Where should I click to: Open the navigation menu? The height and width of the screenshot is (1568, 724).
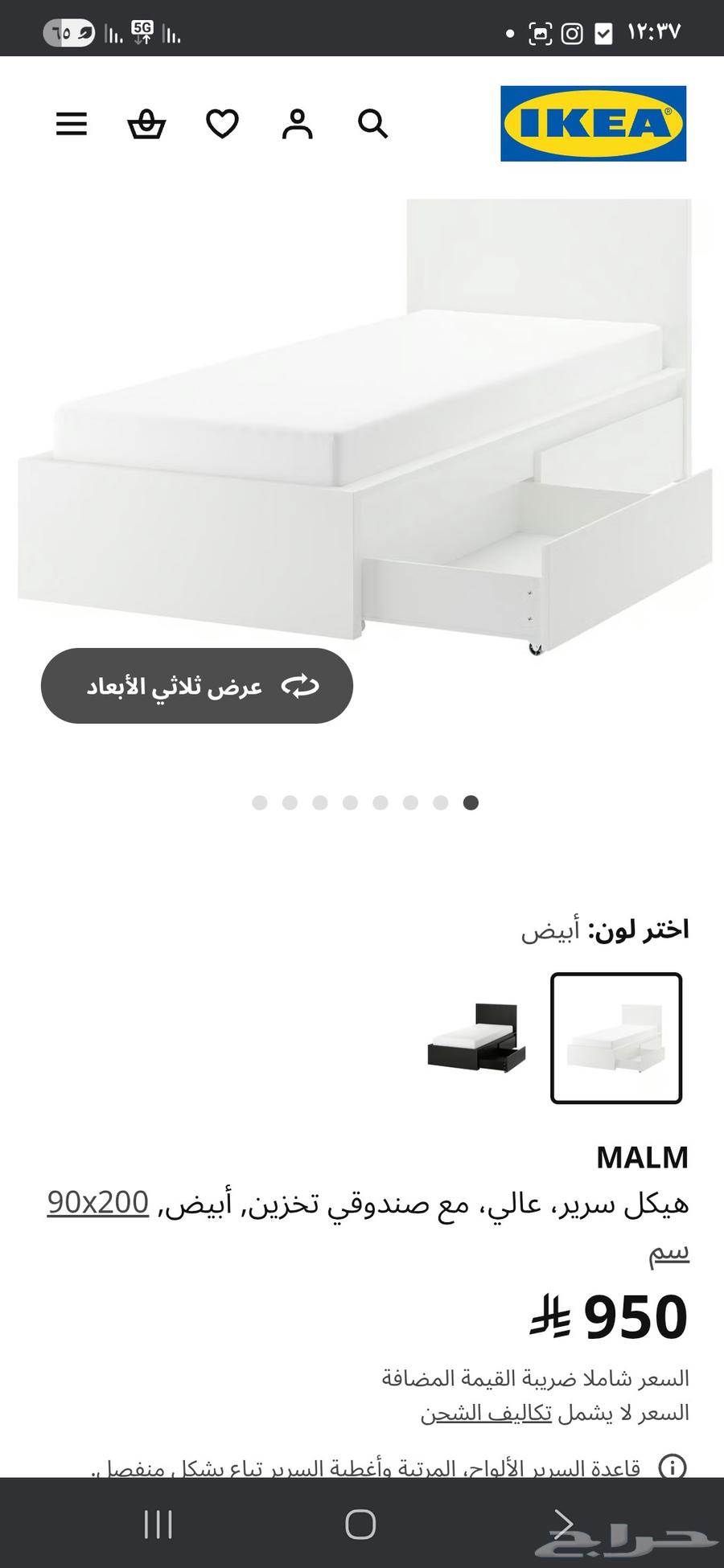coord(71,125)
